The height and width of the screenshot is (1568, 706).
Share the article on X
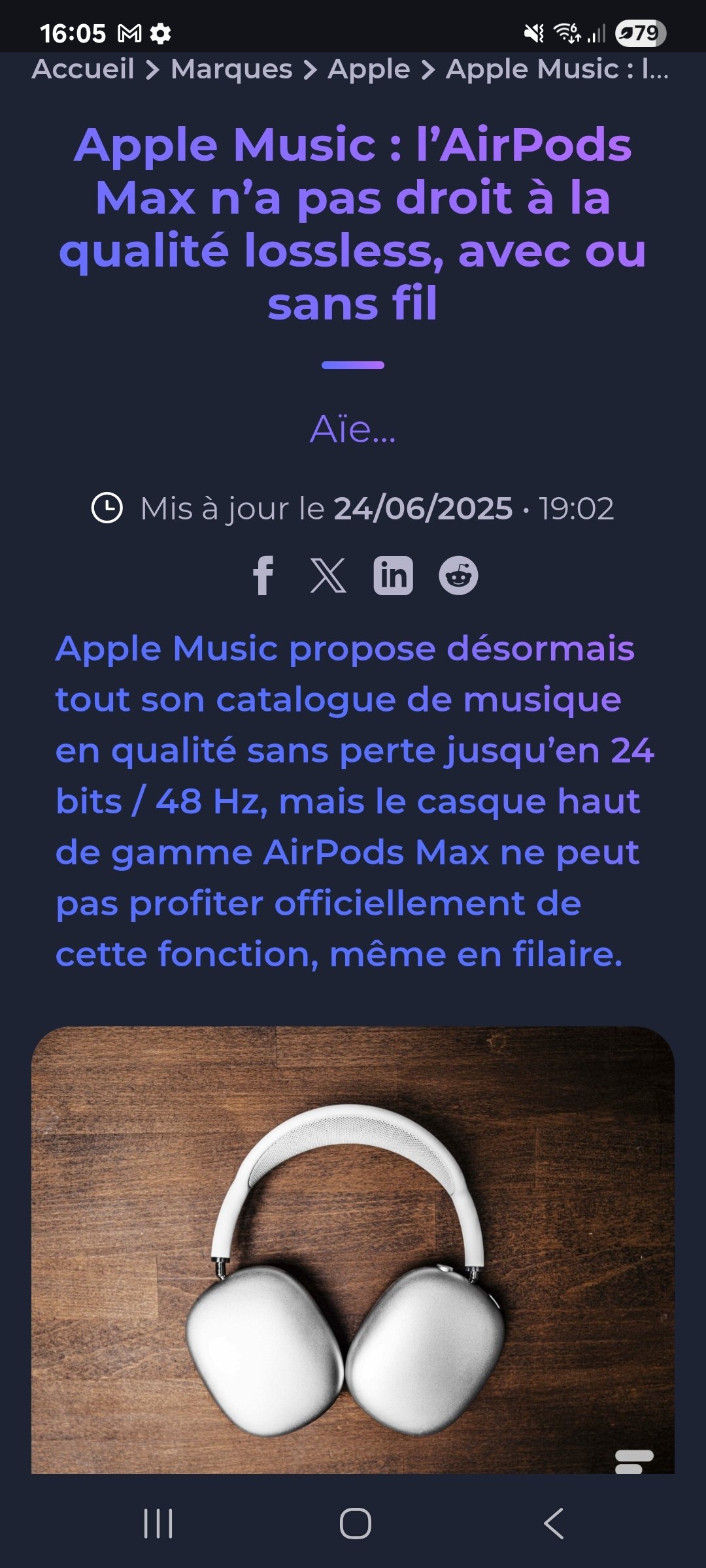[x=328, y=576]
